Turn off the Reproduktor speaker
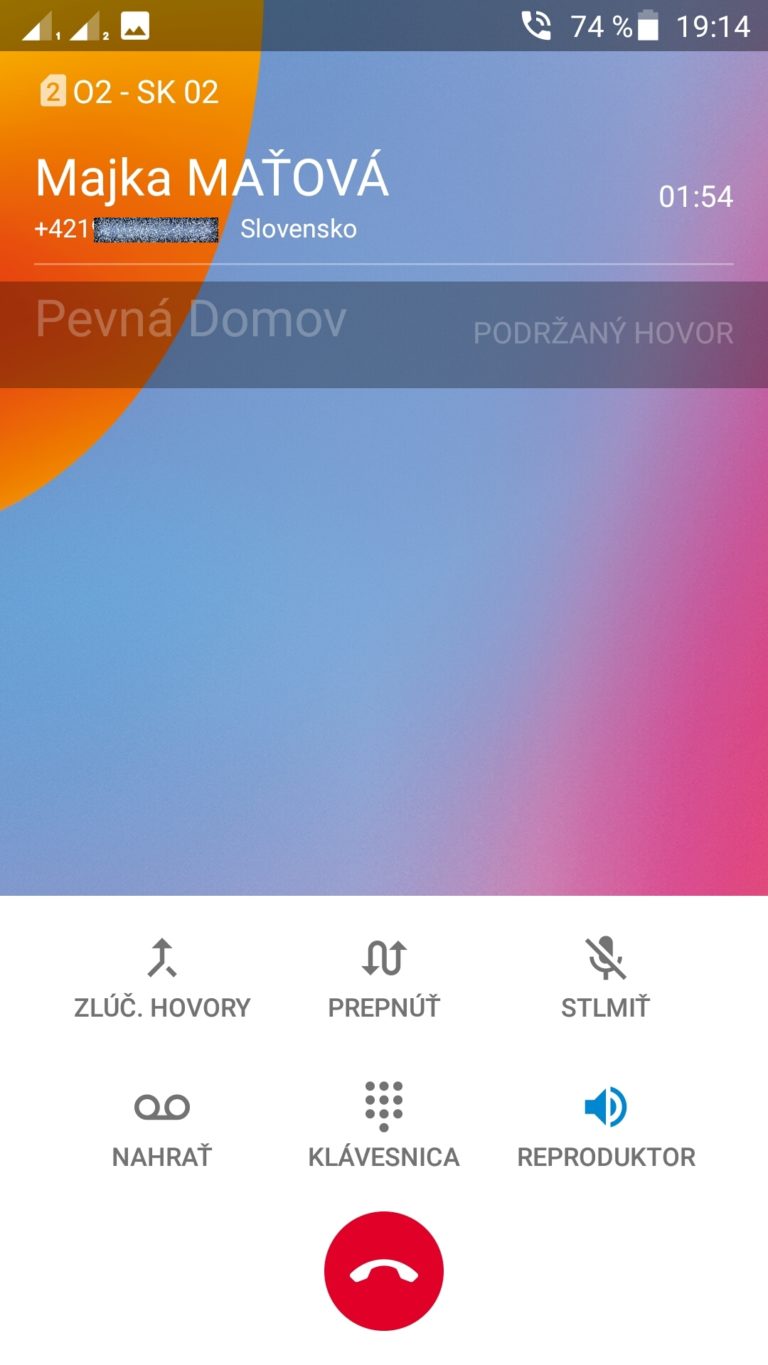Screen dimensions: 768x1365 (606, 1128)
